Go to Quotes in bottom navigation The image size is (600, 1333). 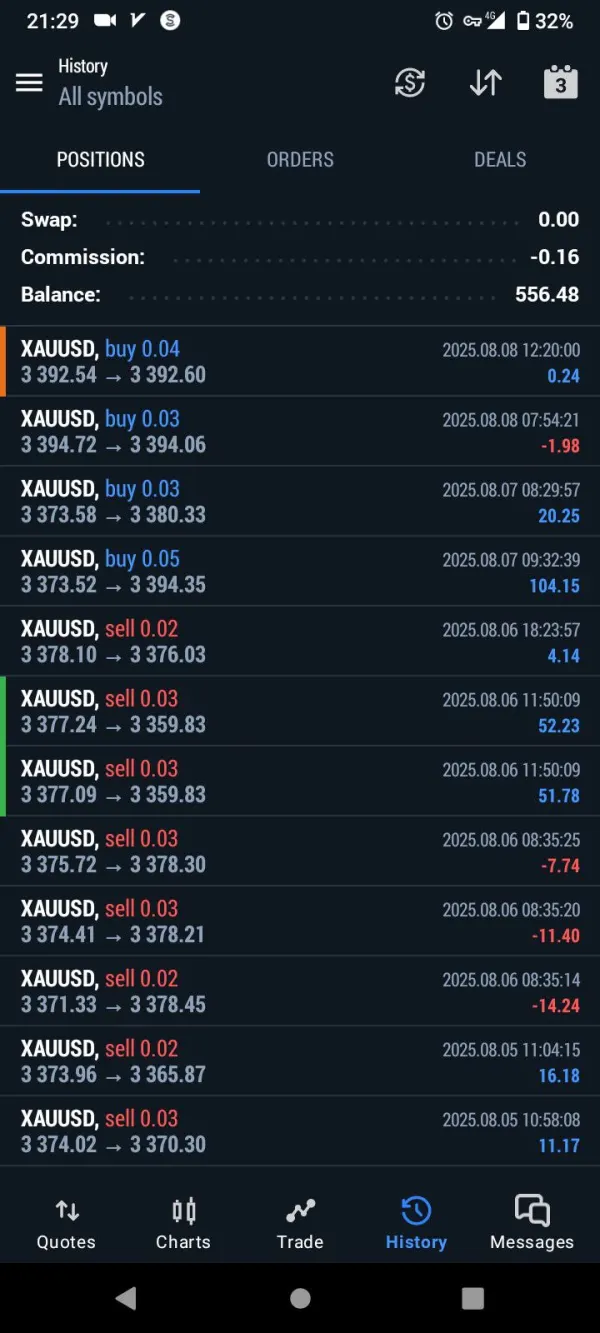[66, 1224]
